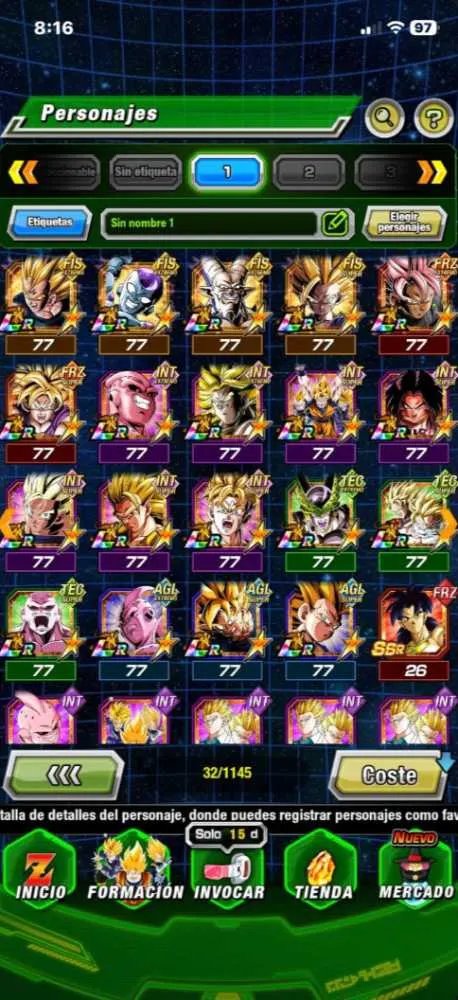Open the Coste sort button
The height and width of the screenshot is (1000, 458).
coord(388,775)
